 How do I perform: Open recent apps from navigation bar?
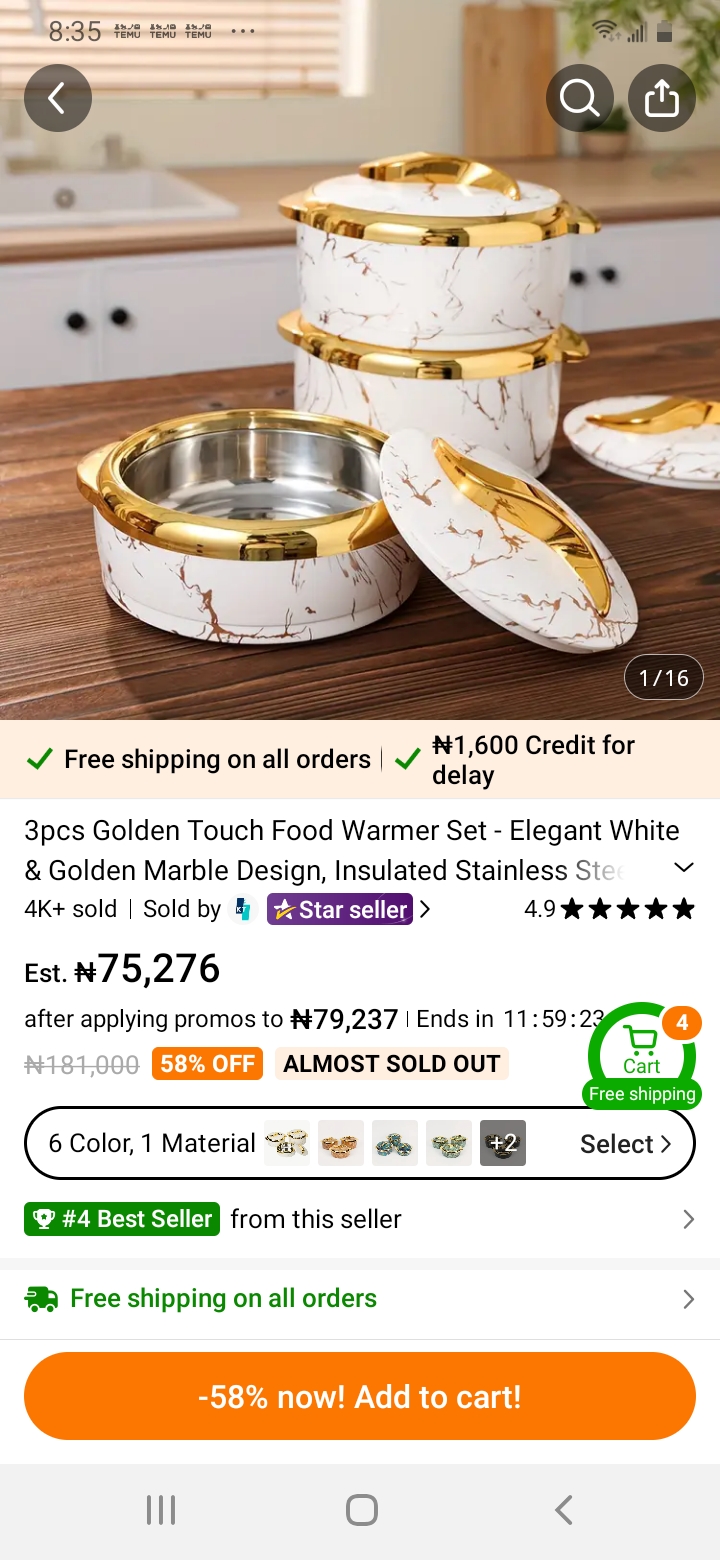pos(161,1510)
